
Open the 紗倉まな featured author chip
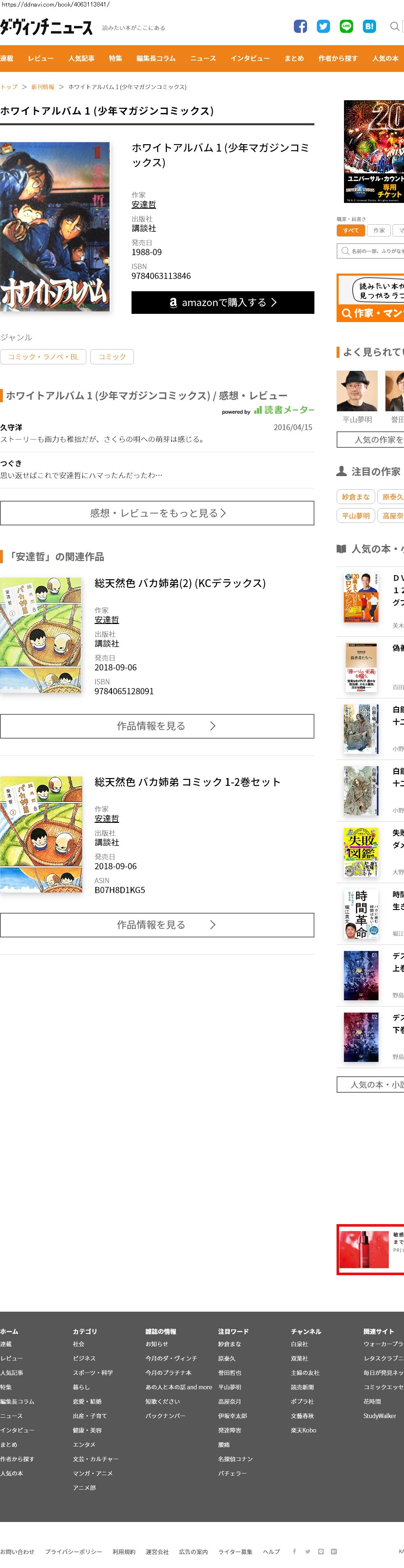[x=355, y=497]
